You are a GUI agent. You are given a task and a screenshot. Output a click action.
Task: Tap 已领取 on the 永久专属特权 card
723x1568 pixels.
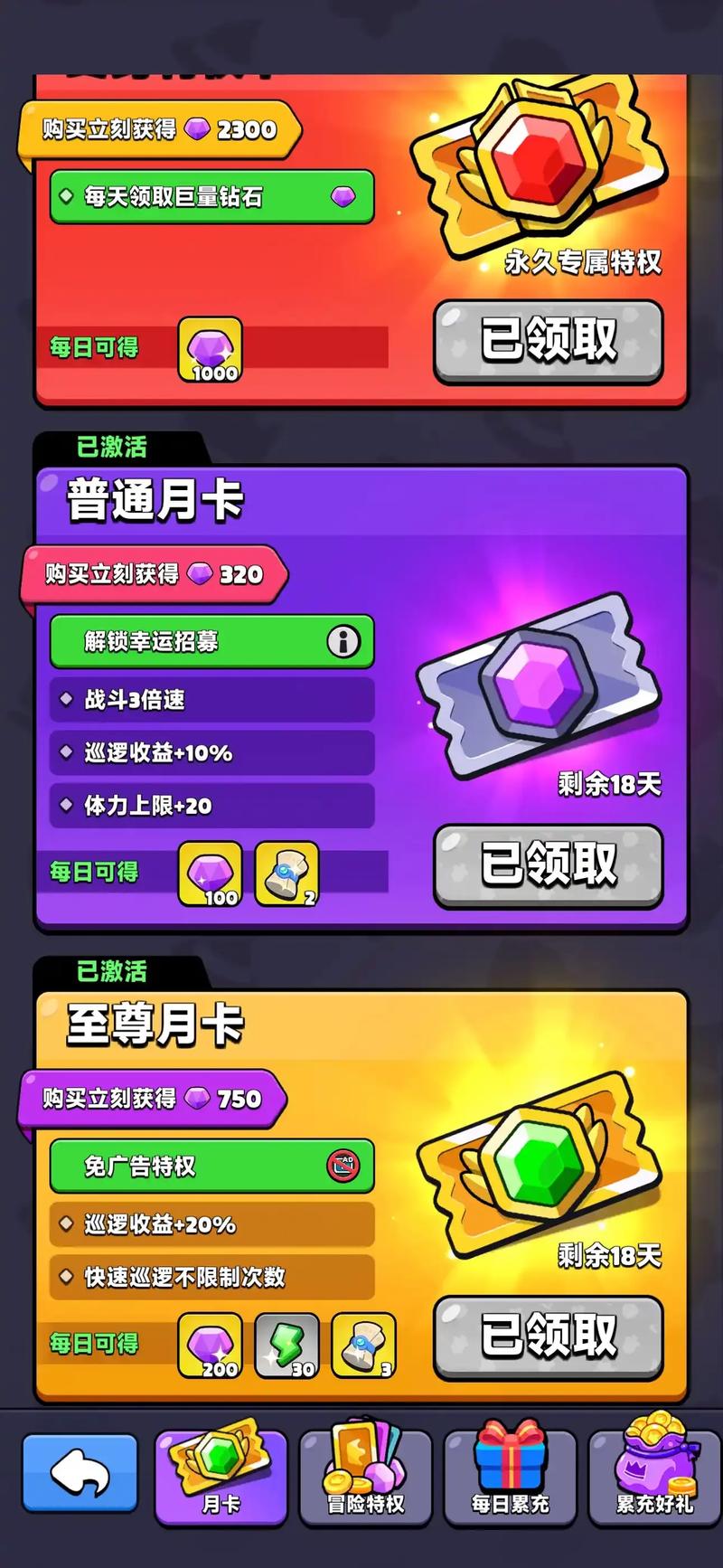(x=549, y=341)
